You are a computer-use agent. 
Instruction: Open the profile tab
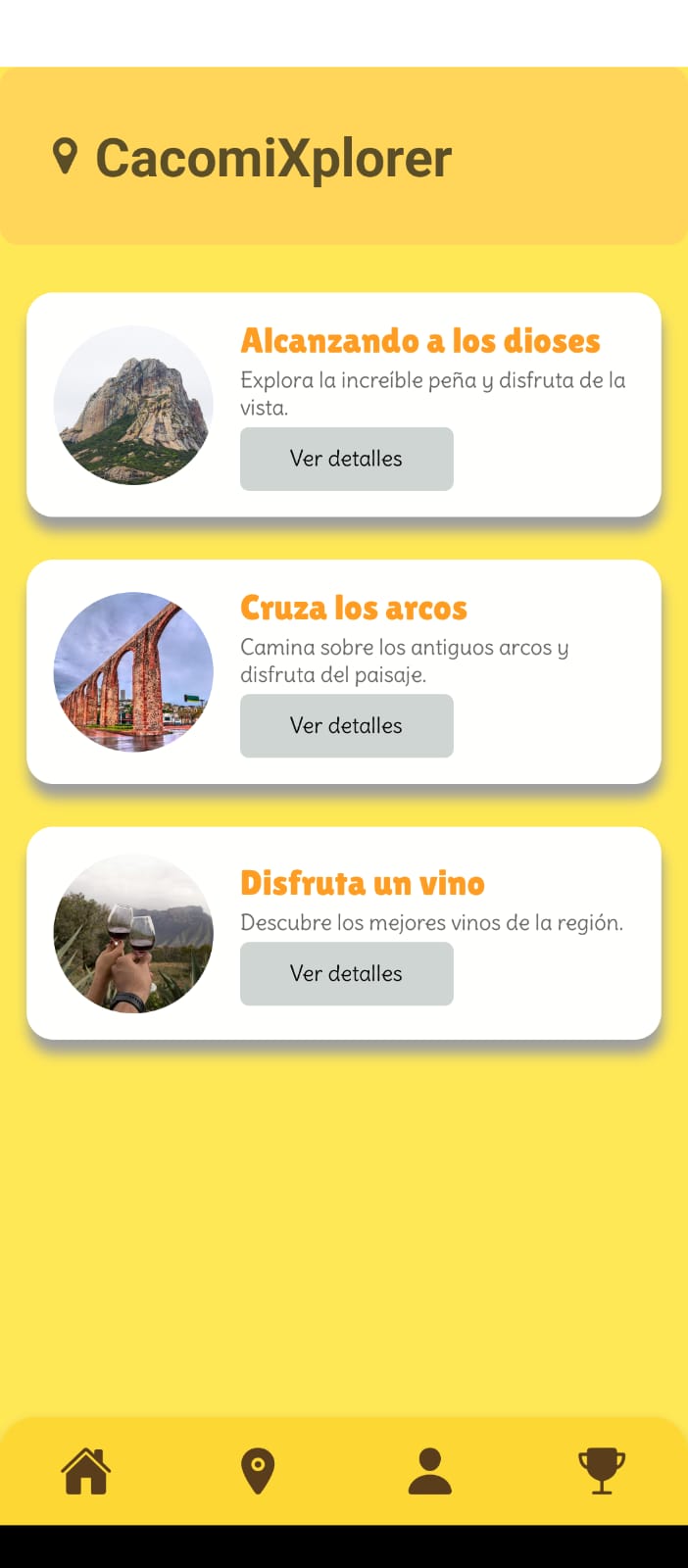pos(429,1471)
